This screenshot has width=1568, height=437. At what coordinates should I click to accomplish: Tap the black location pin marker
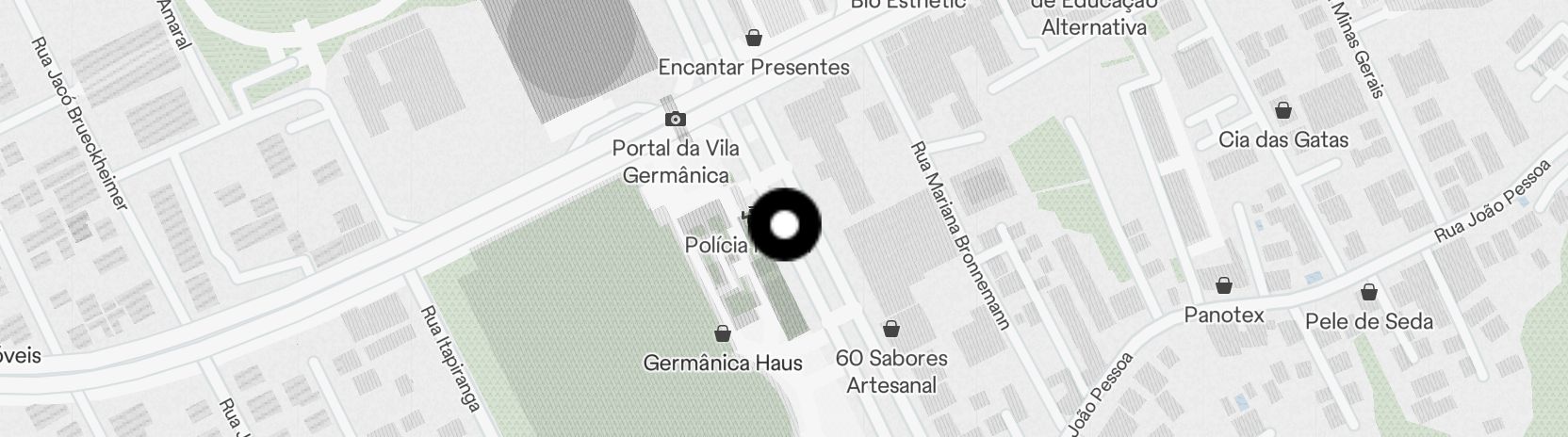coord(784,225)
